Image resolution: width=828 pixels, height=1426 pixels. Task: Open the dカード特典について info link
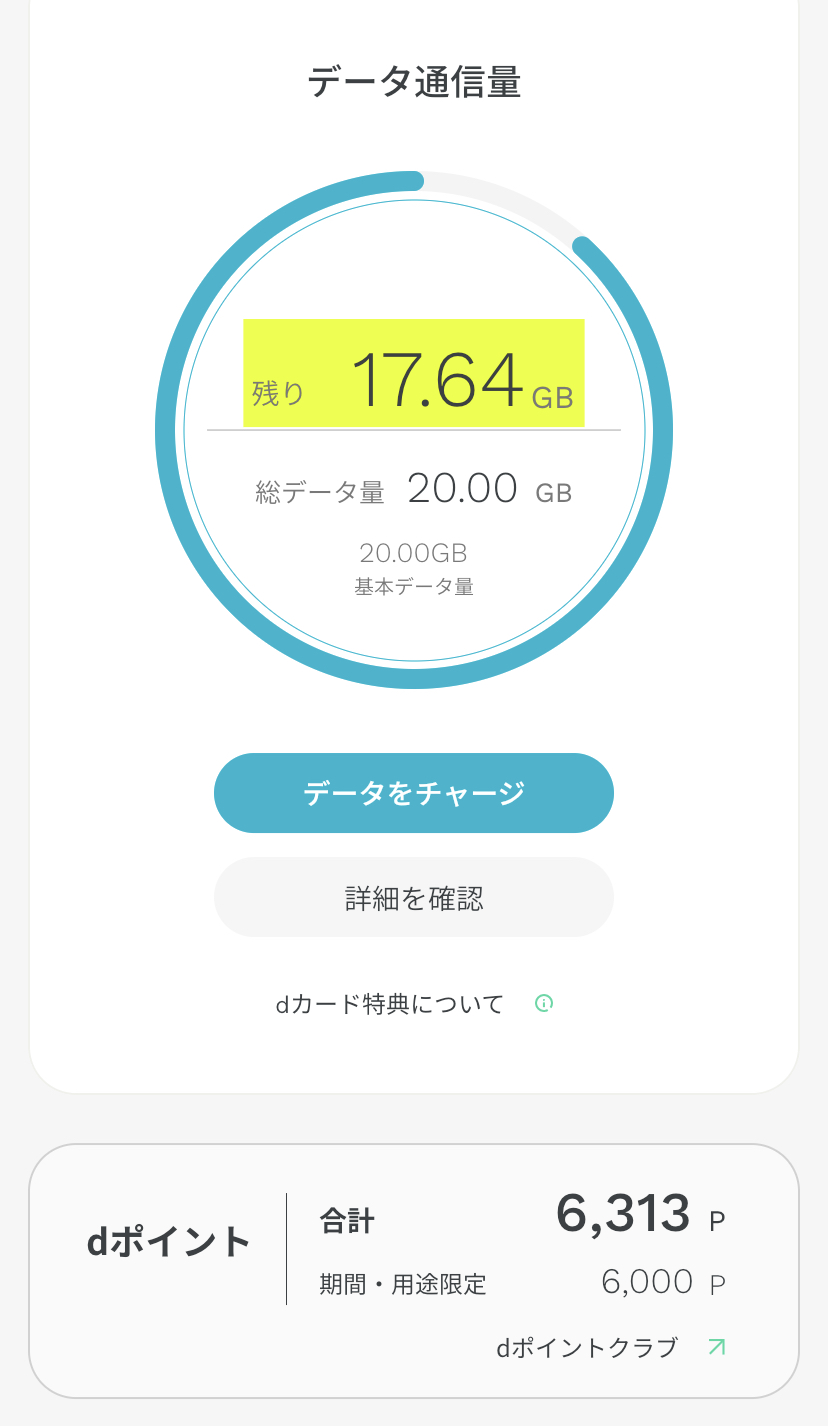(413, 1003)
